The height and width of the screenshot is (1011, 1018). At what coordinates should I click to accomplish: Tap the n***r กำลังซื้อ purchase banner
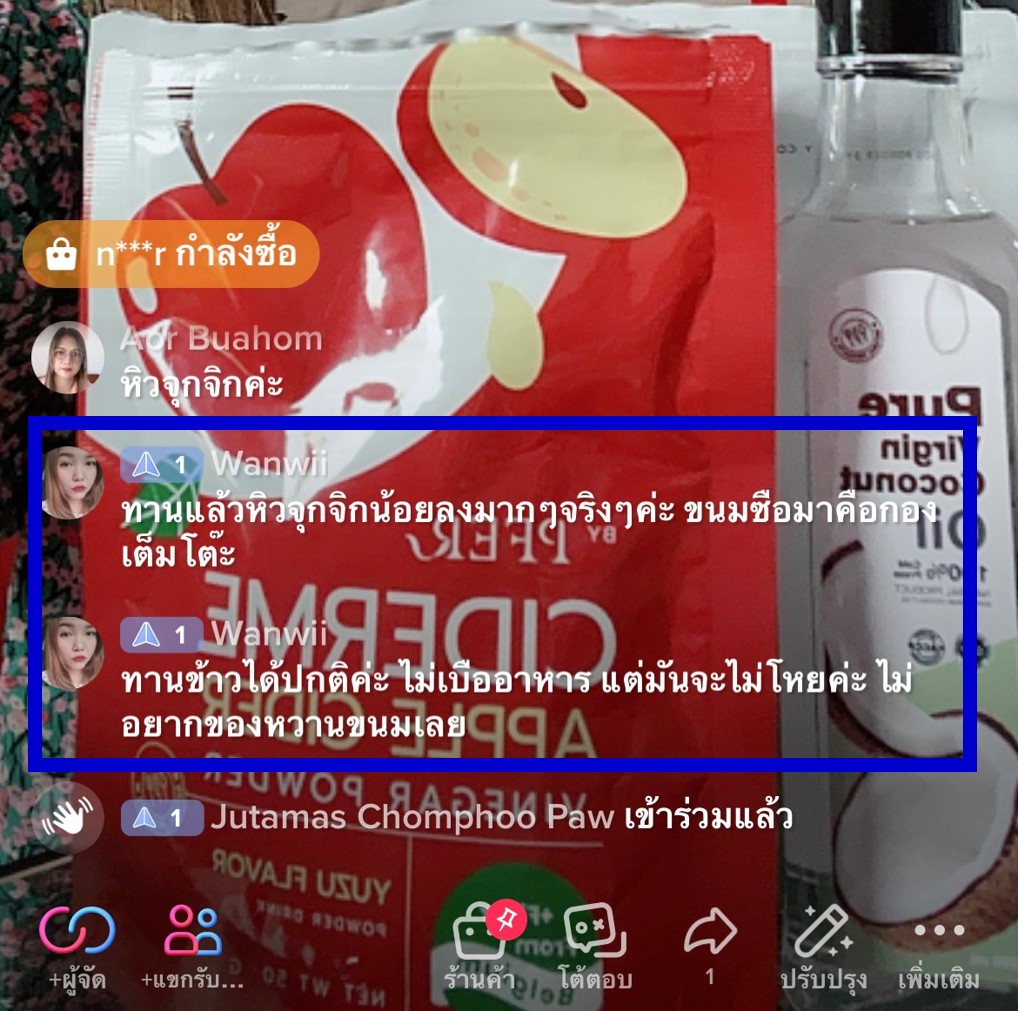tap(171, 254)
